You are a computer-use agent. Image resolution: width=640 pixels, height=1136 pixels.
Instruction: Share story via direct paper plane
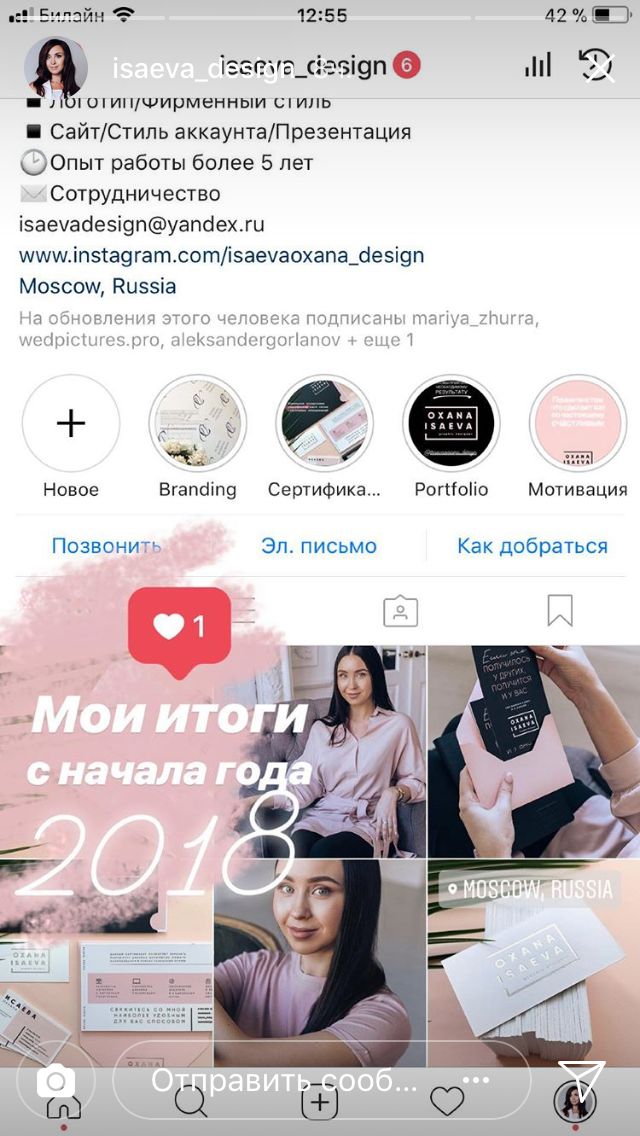point(582,1079)
